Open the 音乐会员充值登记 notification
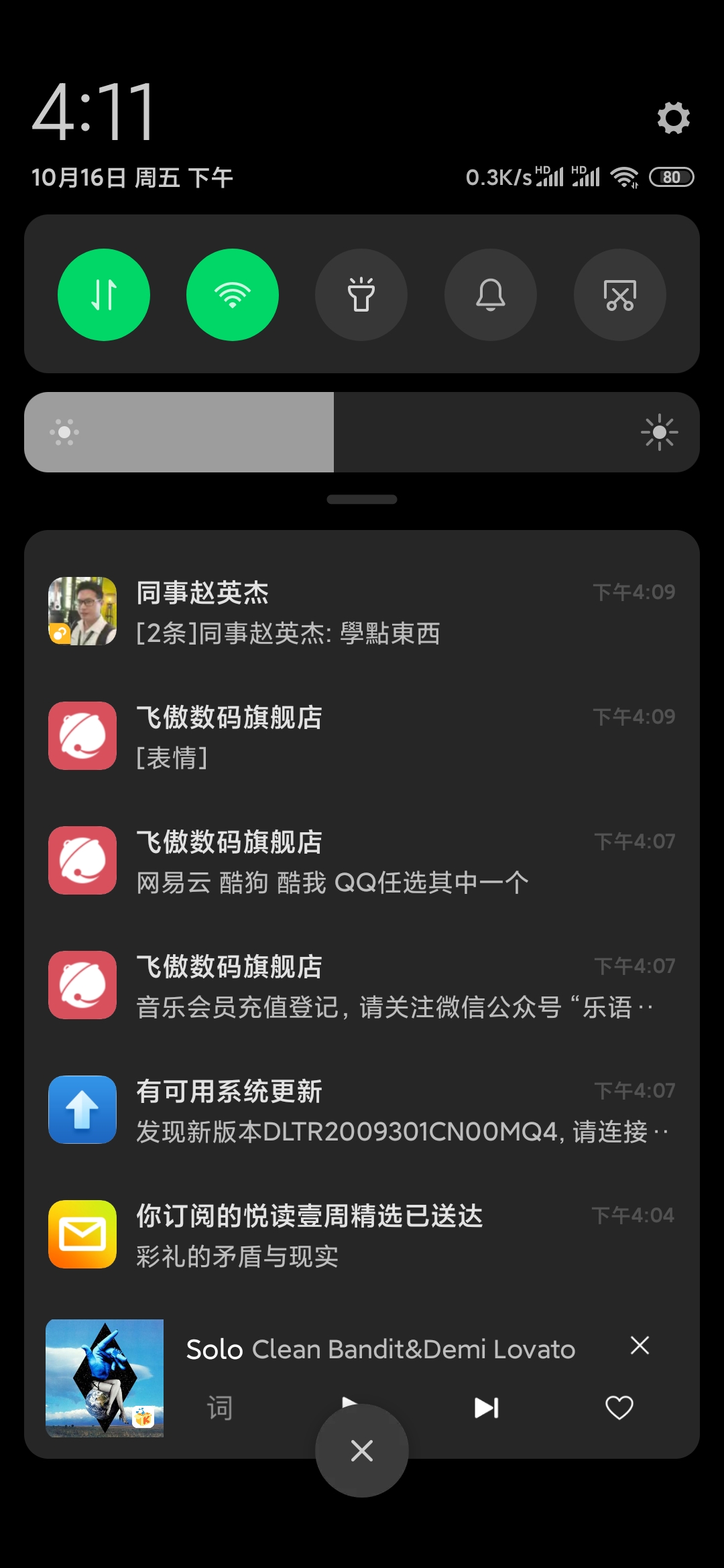The image size is (724, 1568). click(362, 986)
